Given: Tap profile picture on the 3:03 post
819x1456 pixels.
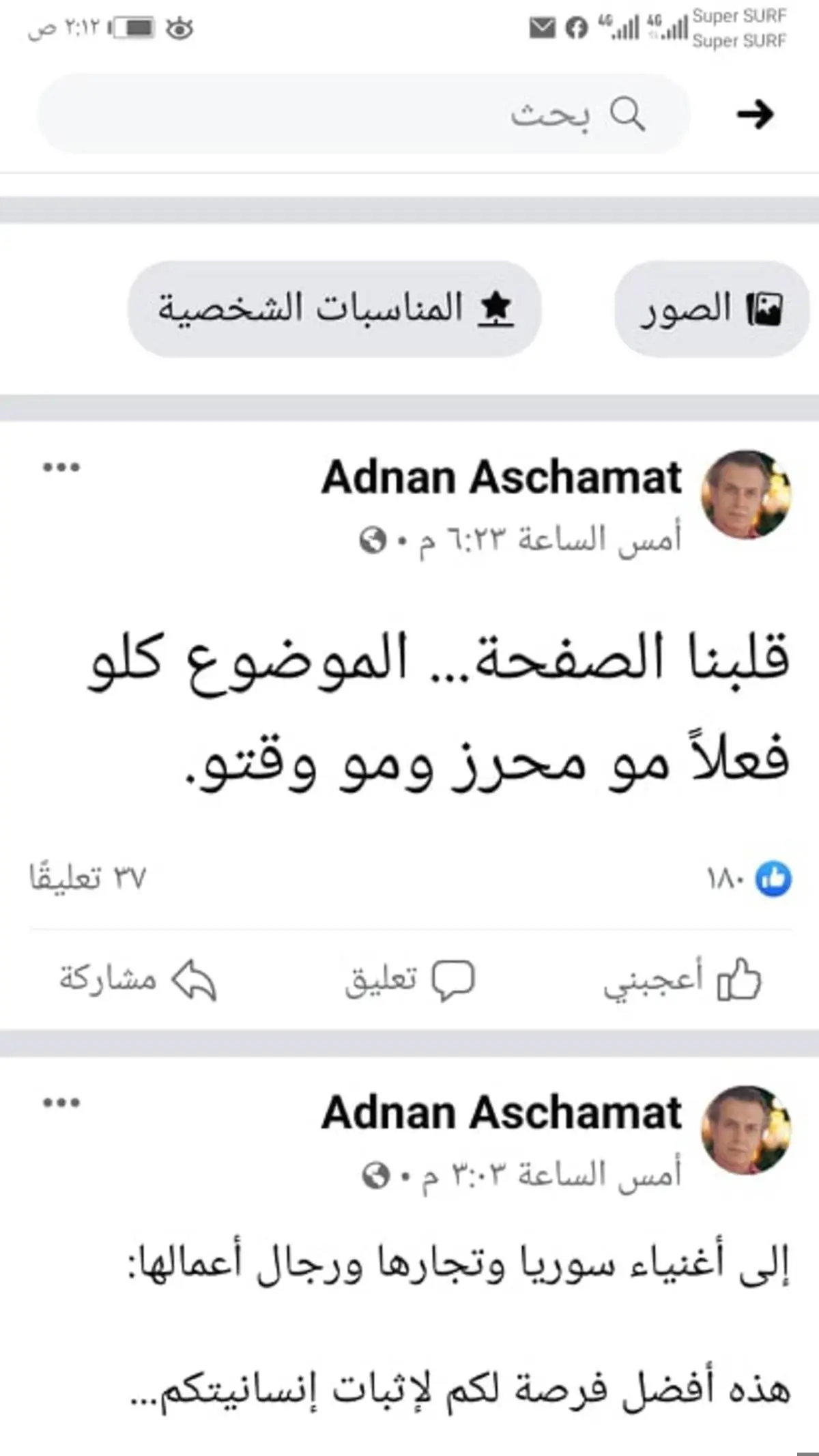Looking at the screenshot, I should (747, 1130).
